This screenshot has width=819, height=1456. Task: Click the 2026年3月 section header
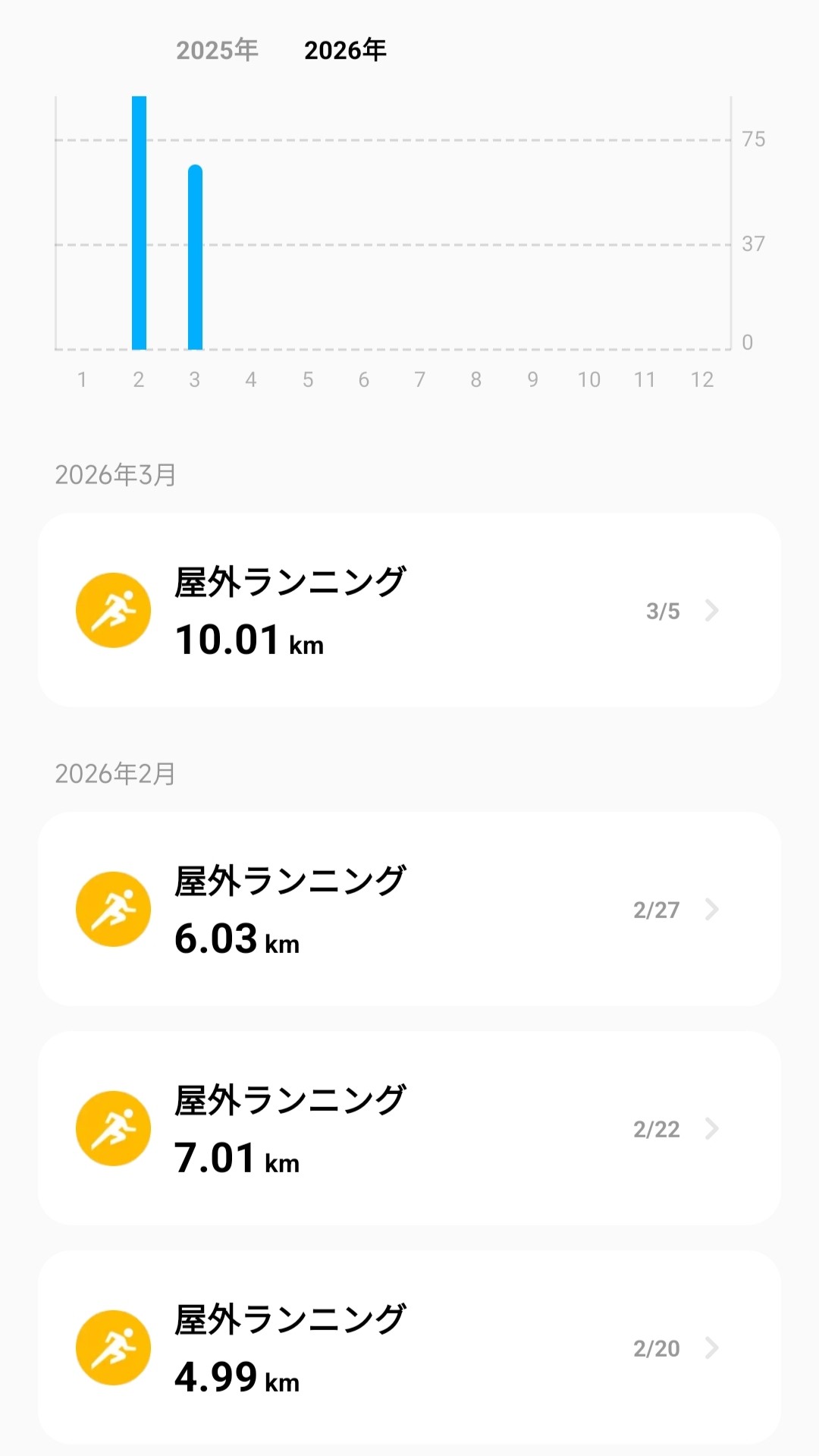click(x=114, y=474)
